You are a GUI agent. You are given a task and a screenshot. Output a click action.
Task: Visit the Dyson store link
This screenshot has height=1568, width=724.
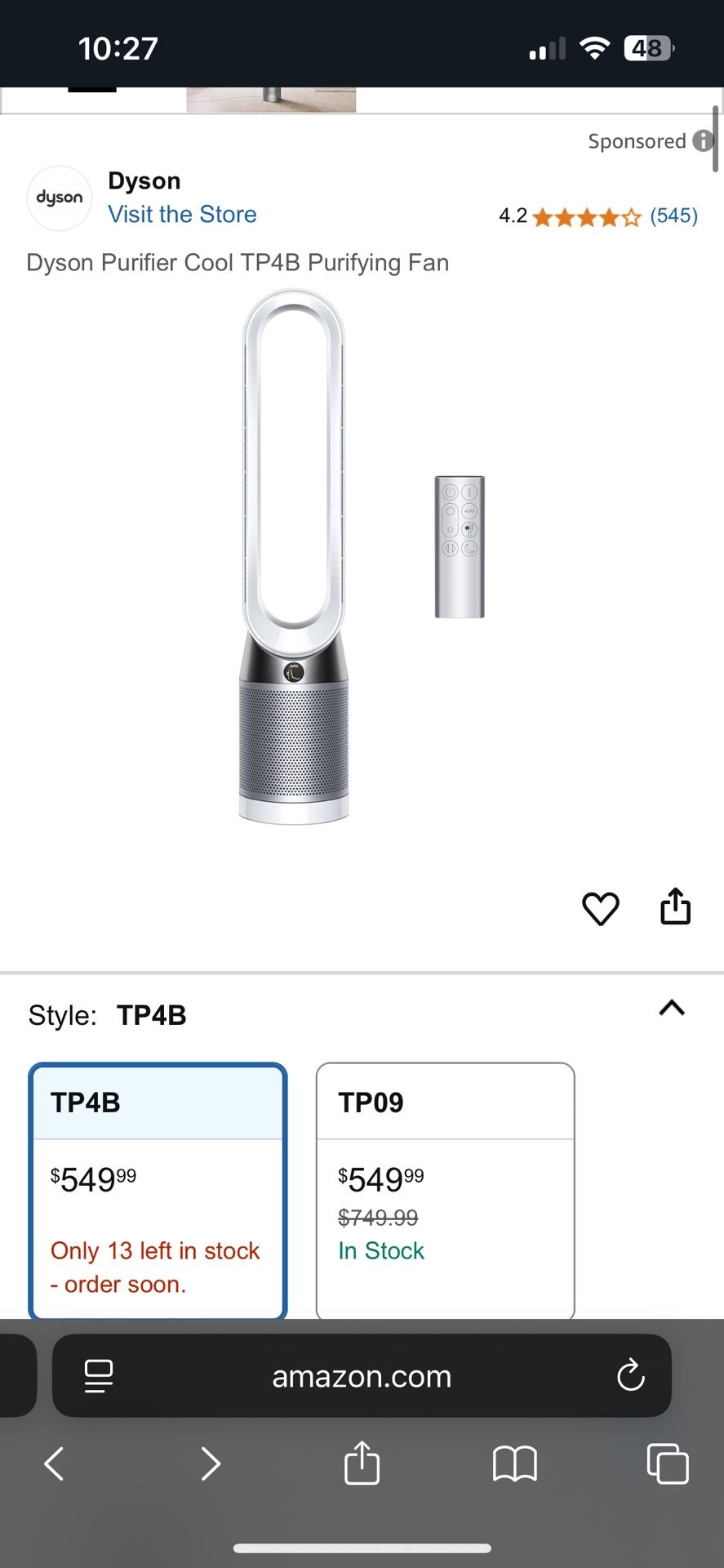tap(182, 214)
